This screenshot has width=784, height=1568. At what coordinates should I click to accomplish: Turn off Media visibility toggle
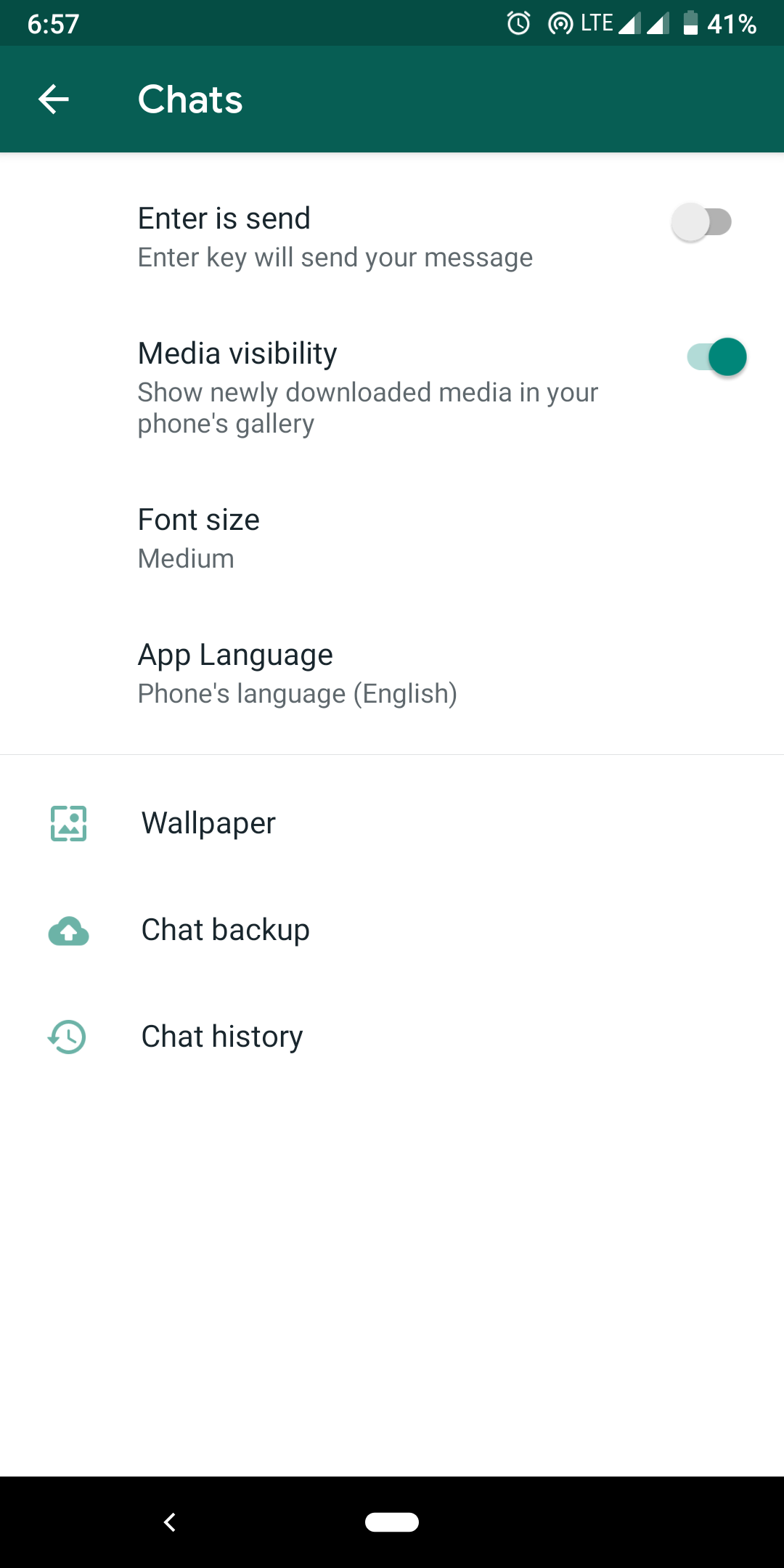[716, 357]
